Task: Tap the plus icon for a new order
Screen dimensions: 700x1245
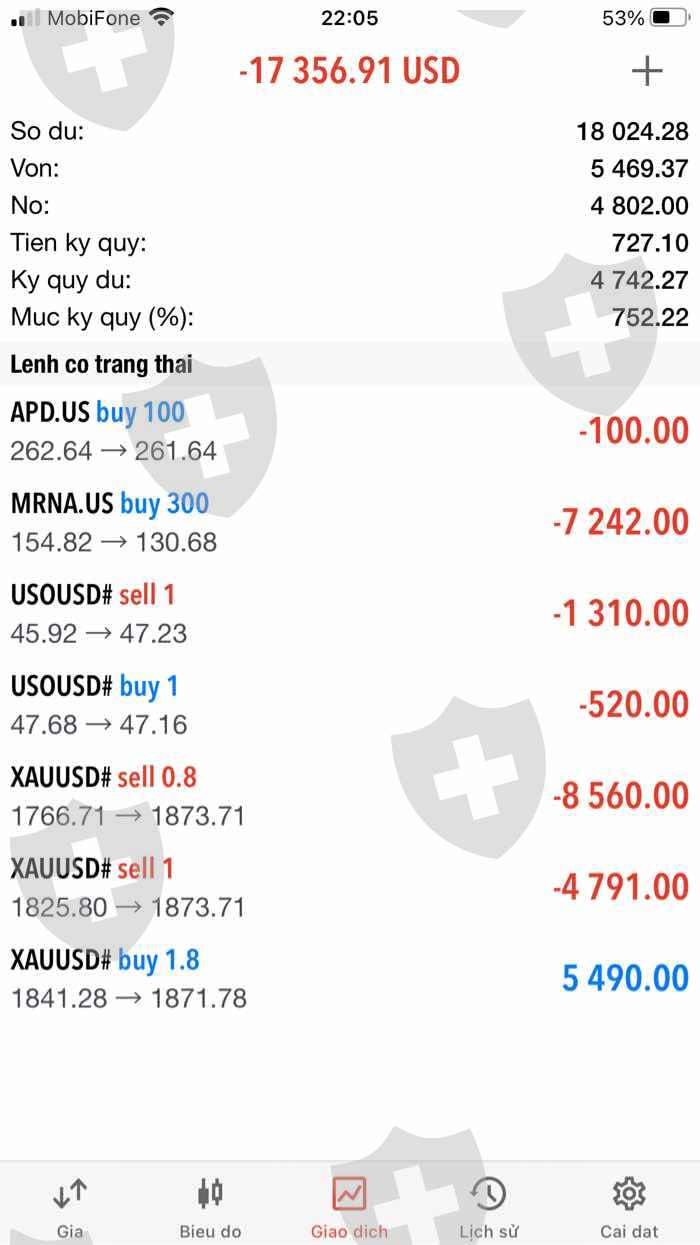Action: click(647, 71)
